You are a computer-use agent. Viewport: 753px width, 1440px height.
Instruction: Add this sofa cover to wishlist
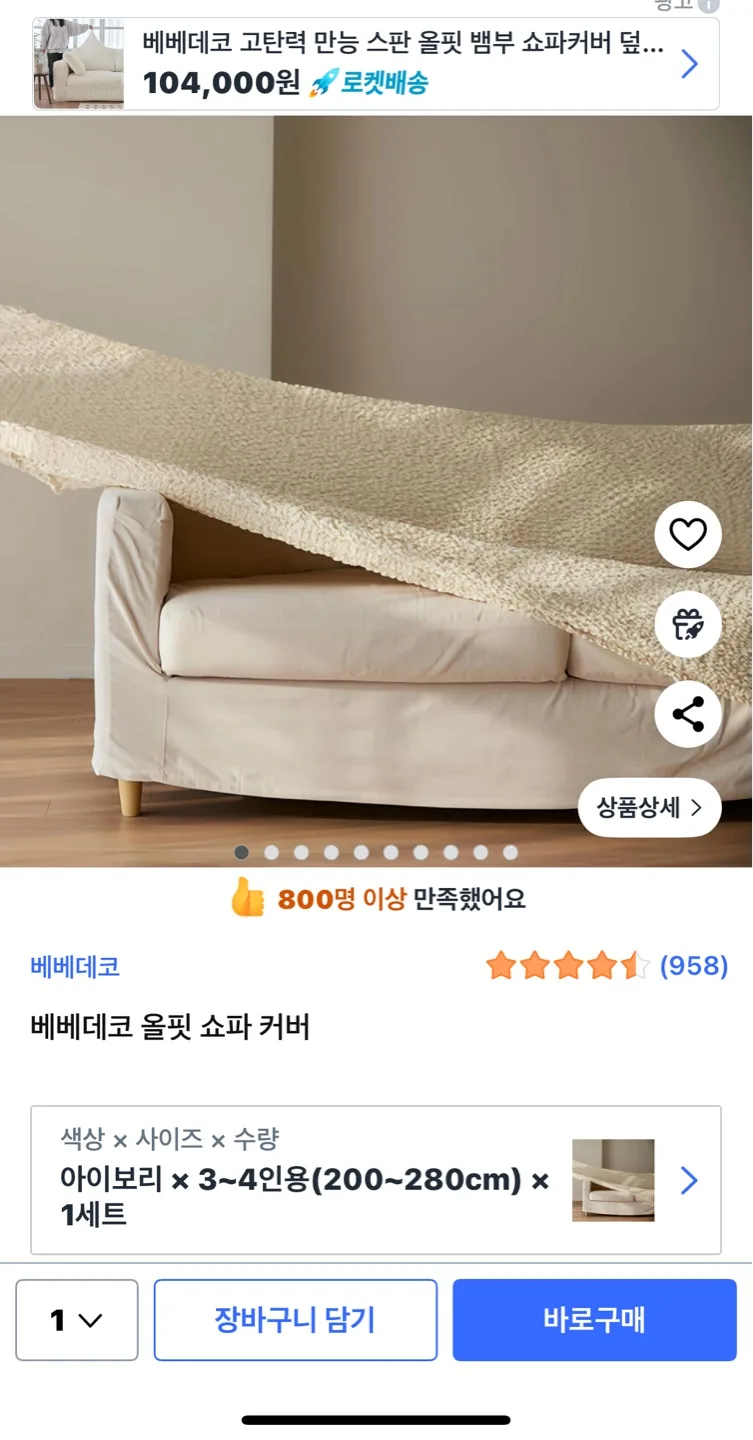(x=687, y=535)
